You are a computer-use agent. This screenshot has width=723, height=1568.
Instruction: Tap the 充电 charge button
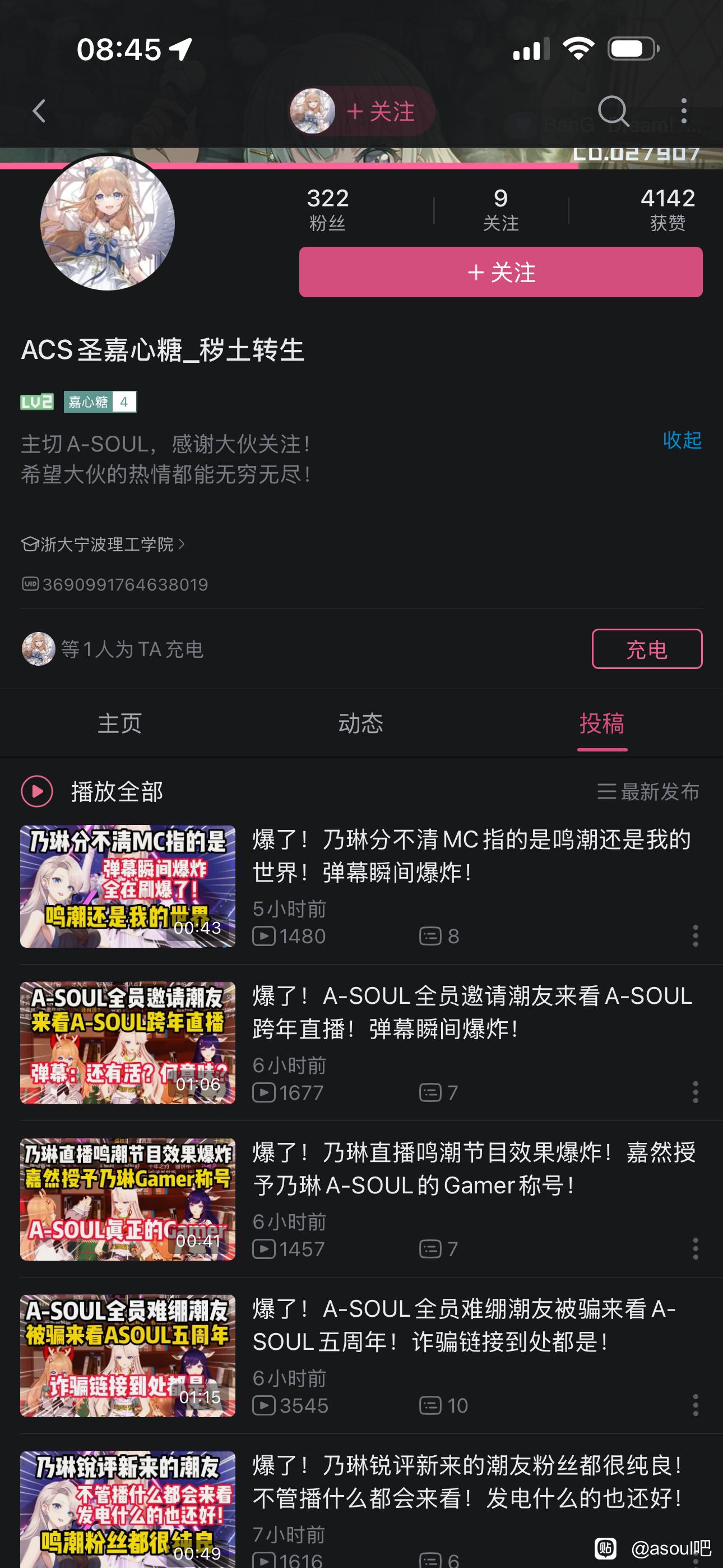[x=646, y=649]
